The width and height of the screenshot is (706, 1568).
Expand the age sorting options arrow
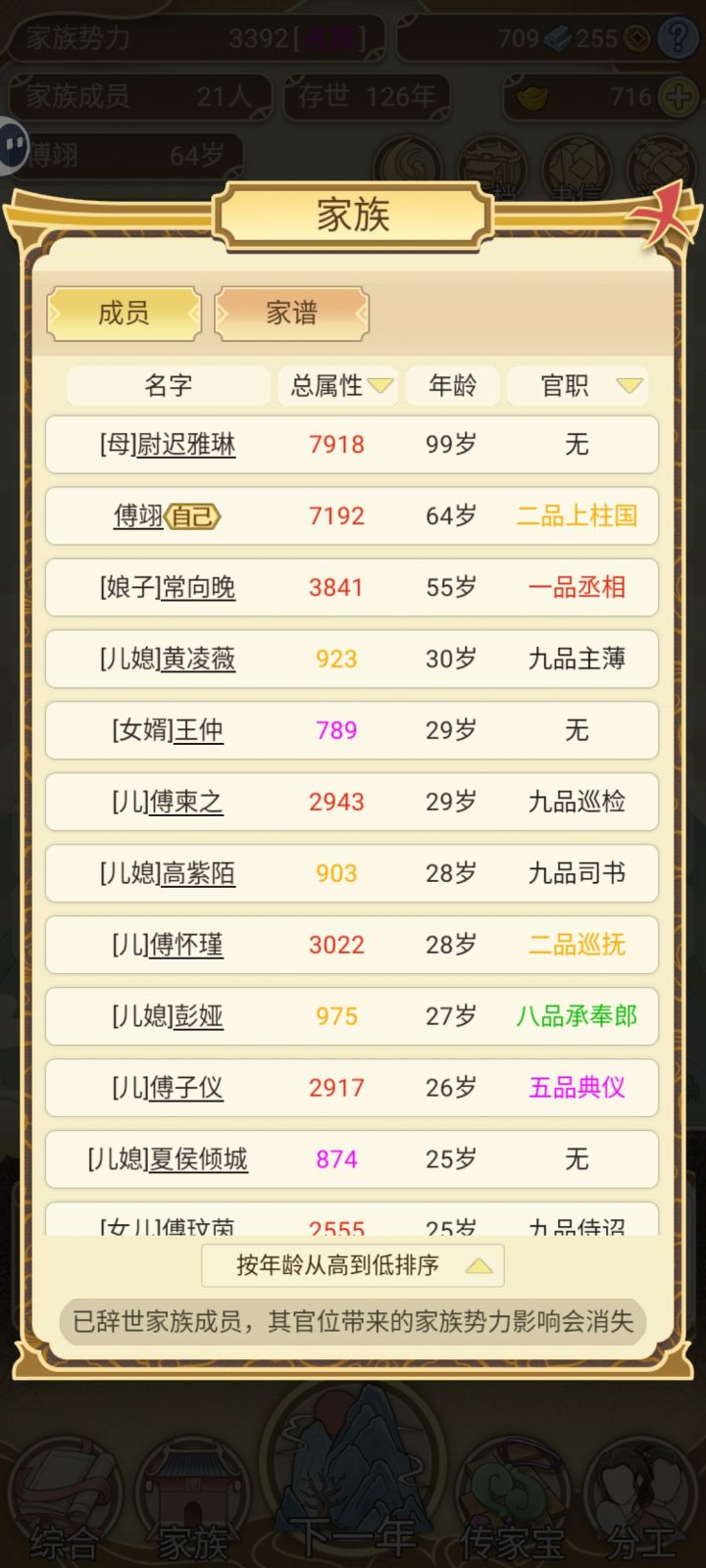tap(479, 1265)
